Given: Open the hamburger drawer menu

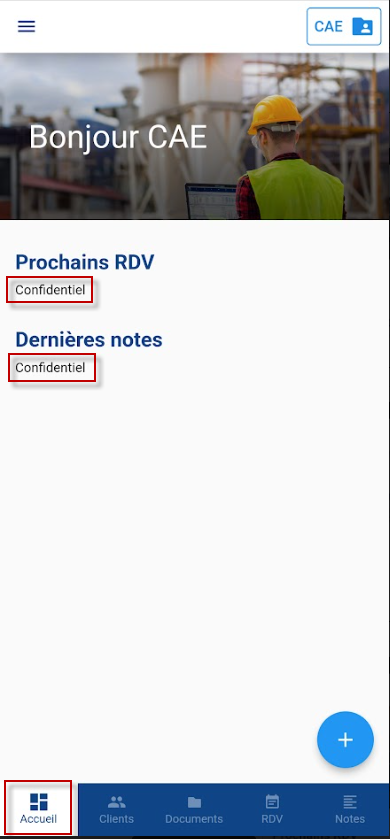Looking at the screenshot, I should [x=26, y=26].
